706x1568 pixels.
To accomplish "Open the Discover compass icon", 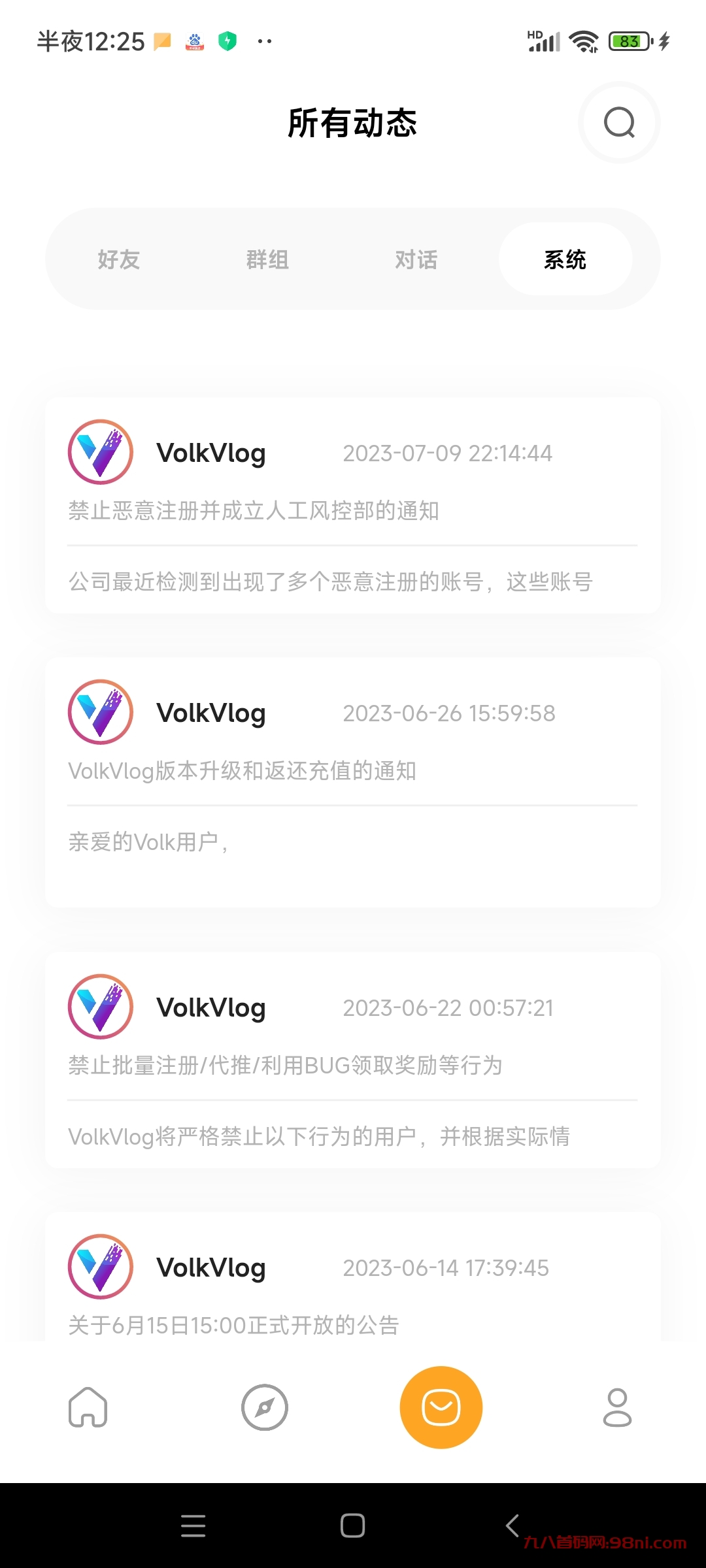I will point(265,1407).
